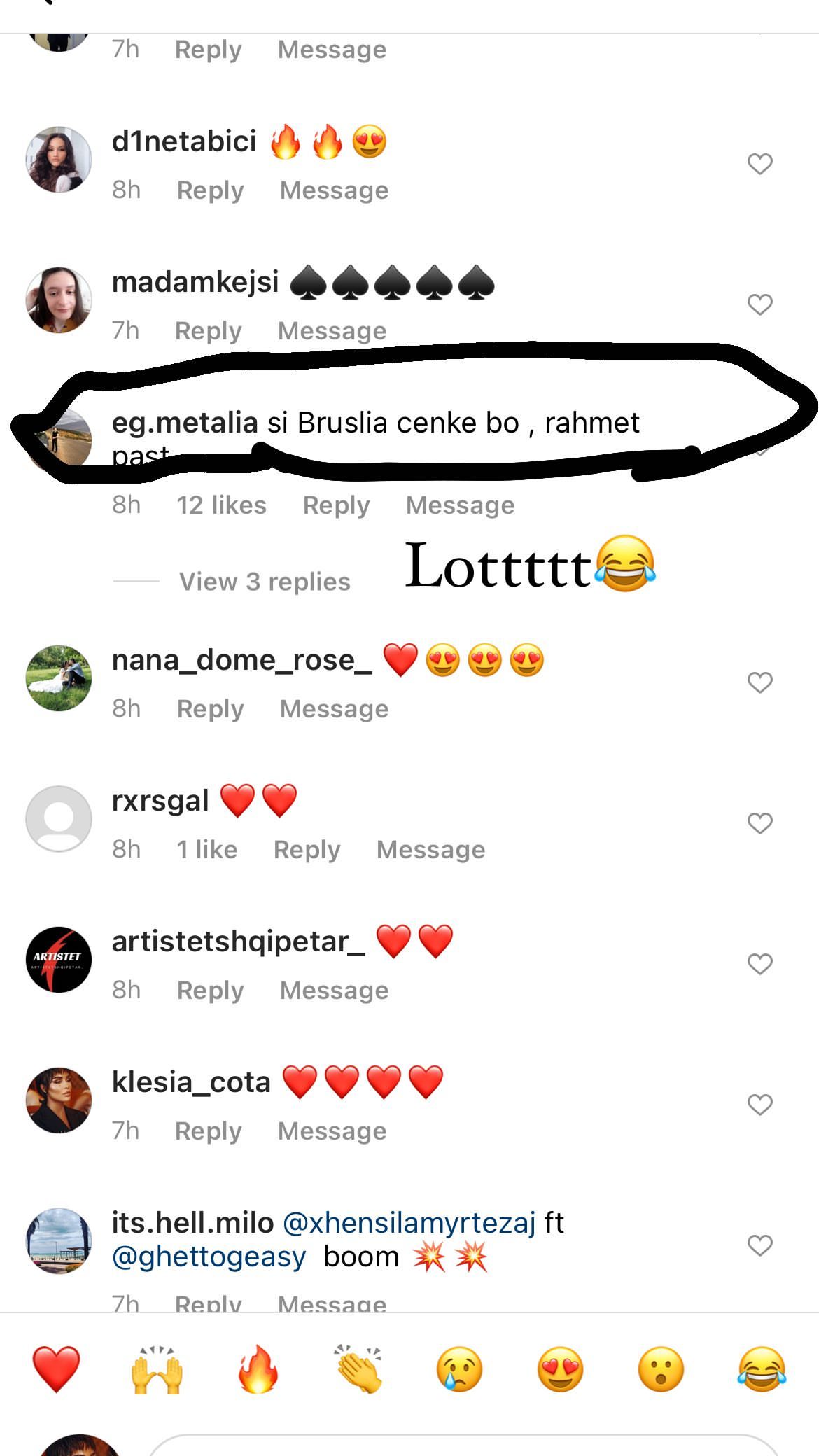The height and width of the screenshot is (1456, 819).
Task: Message d1netabici from her comment
Action: click(x=334, y=190)
